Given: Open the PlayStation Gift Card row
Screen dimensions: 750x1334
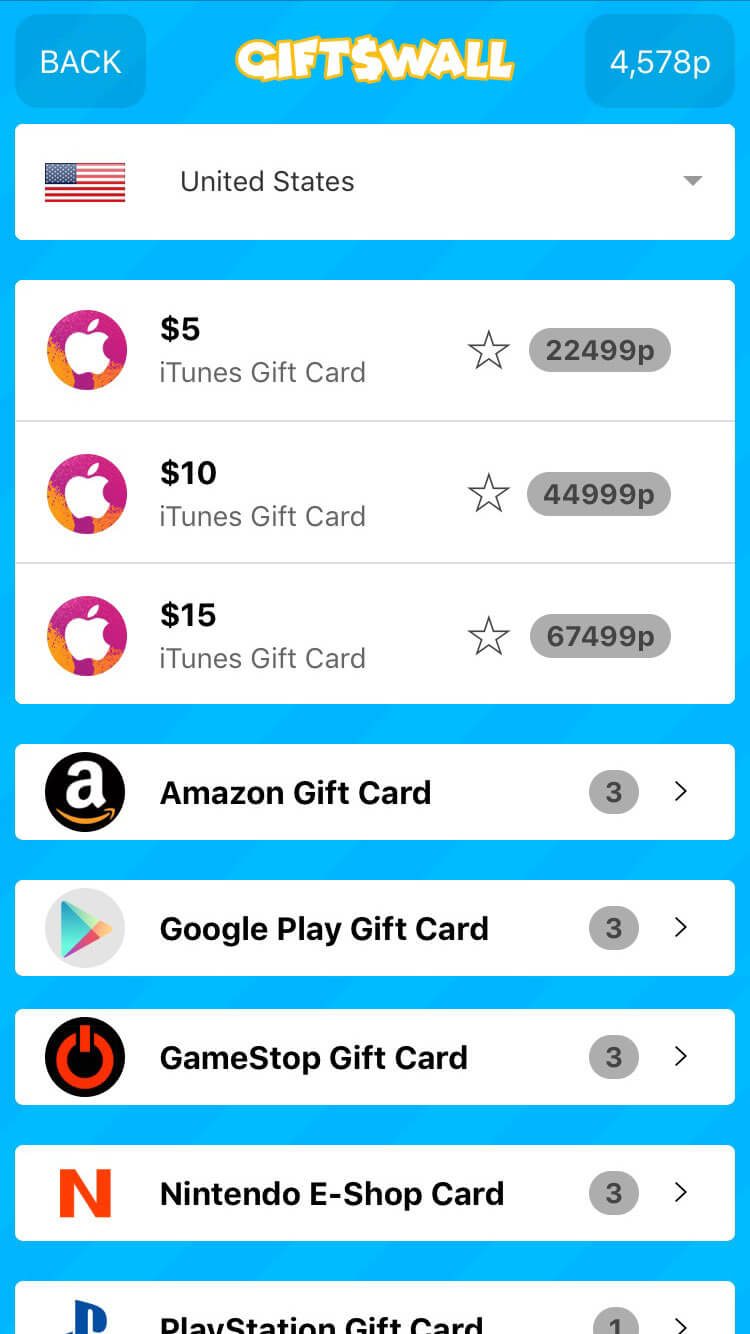Looking at the screenshot, I should click(375, 1308).
